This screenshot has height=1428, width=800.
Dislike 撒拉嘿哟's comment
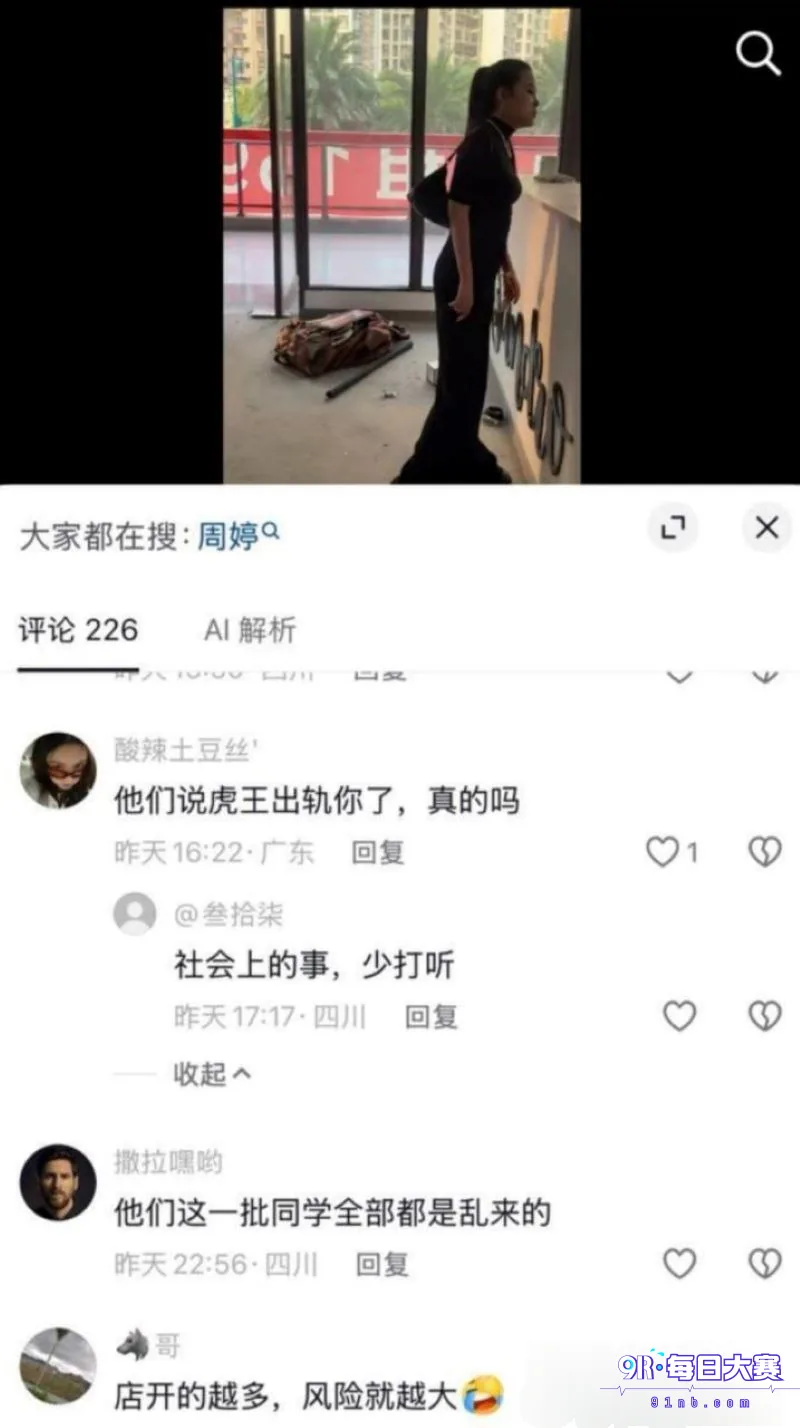(765, 1264)
